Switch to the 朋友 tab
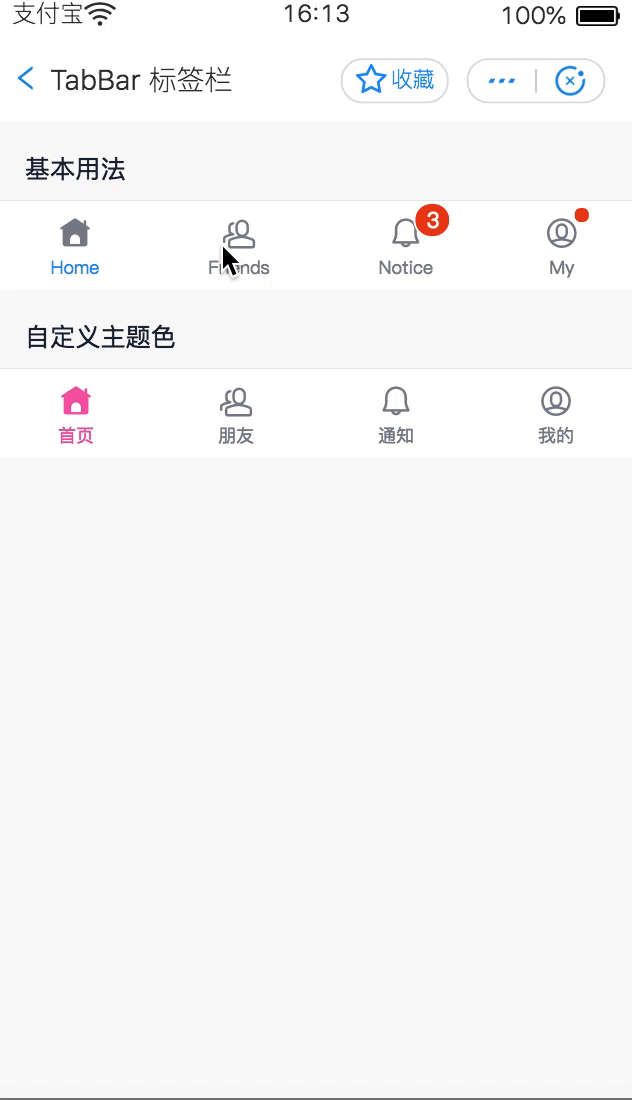 pos(236,415)
